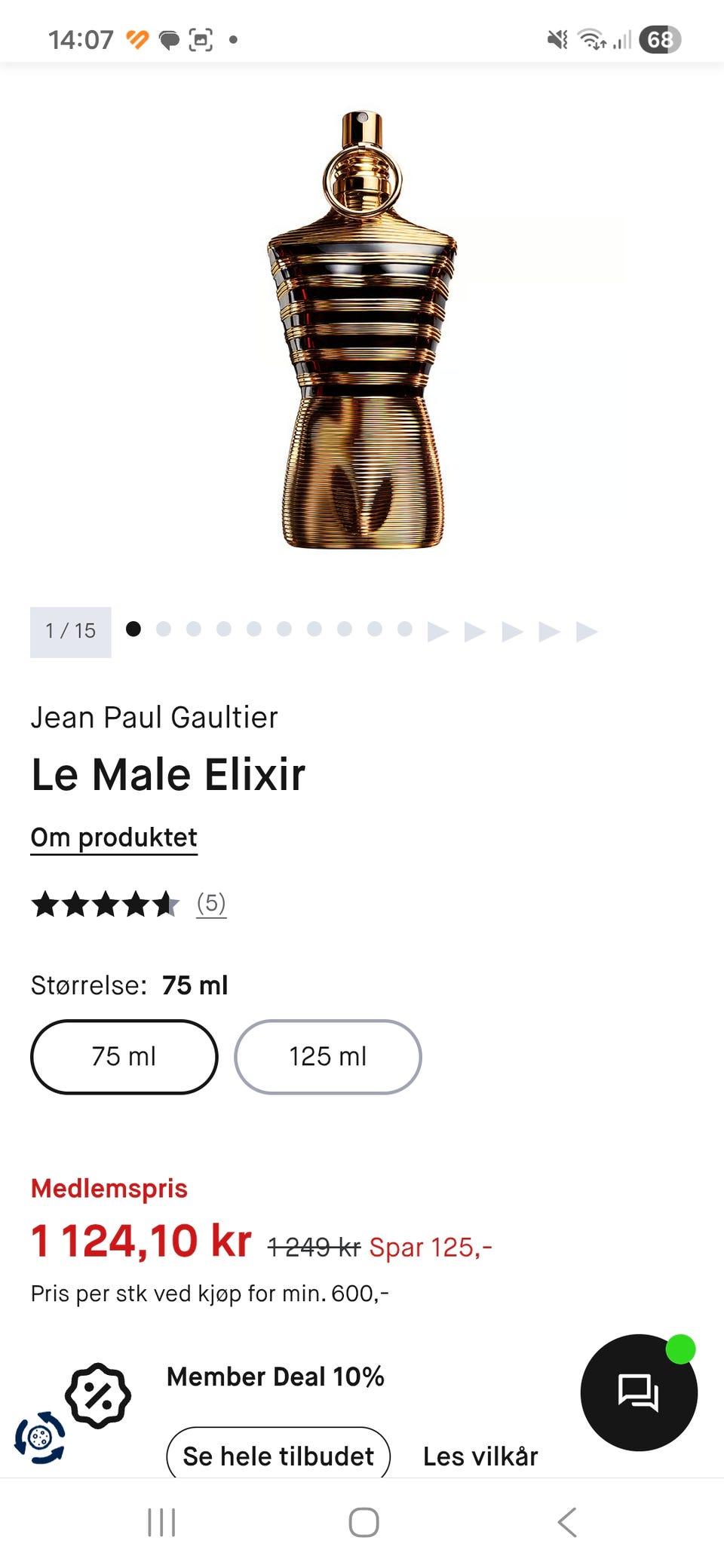Image resolution: width=724 pixels, height=1568 pixels.
Task: Jump to the second carousel image dot
Action: click(x=164, y=630)
